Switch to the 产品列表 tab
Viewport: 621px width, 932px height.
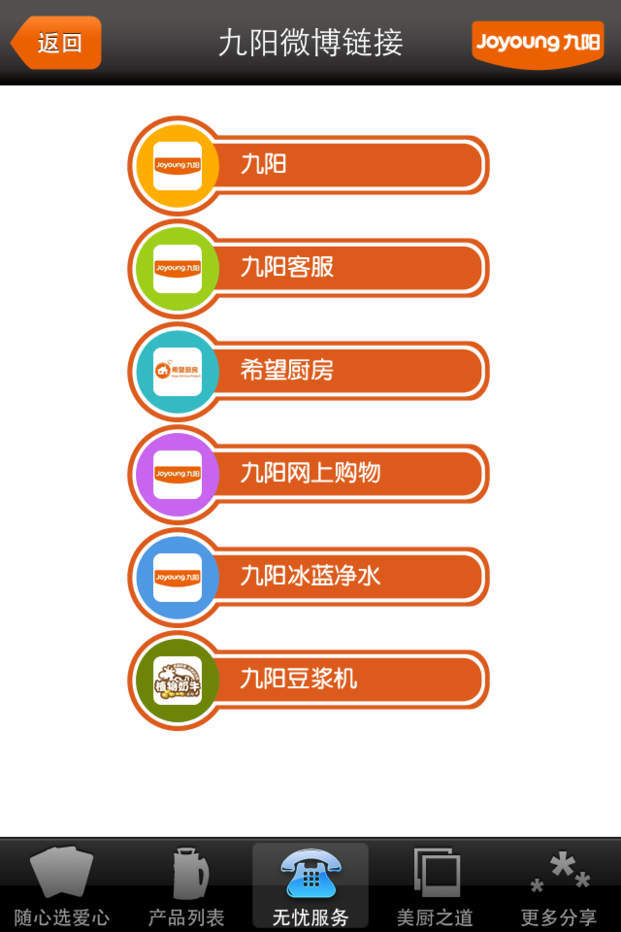(186, 886)
